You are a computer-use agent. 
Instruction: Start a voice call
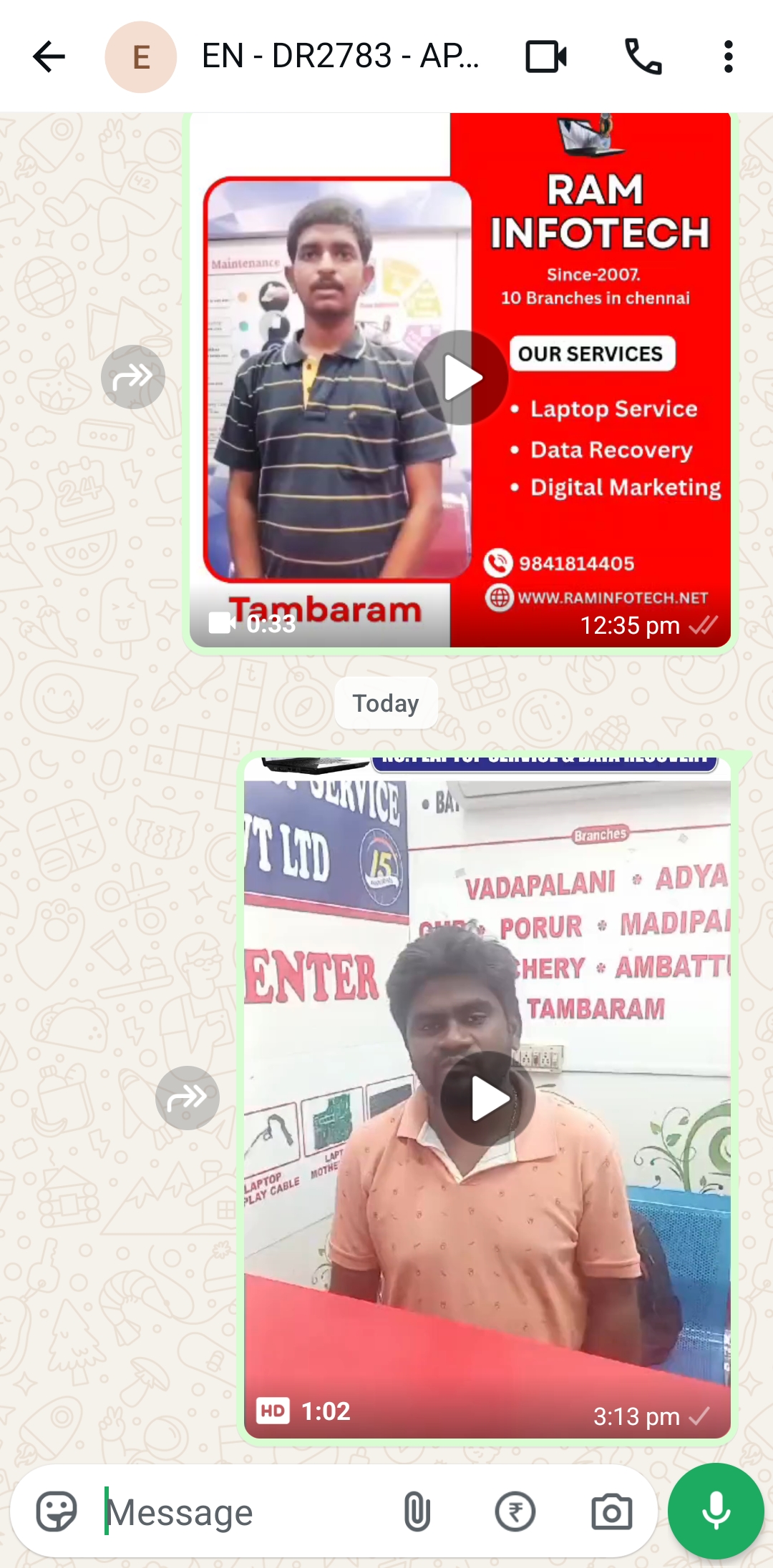click(x=643, y=57)
